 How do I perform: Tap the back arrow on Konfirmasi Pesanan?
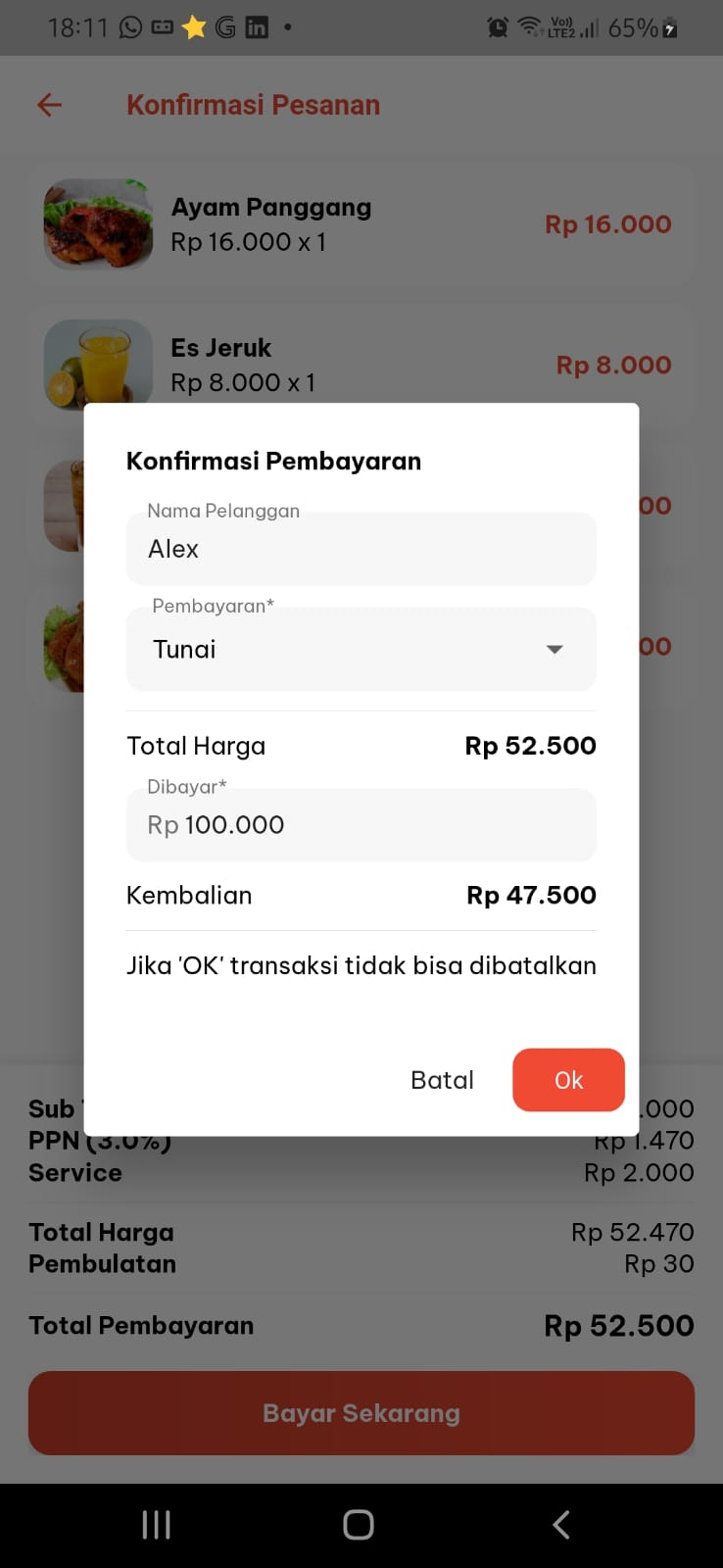[48, 105]
